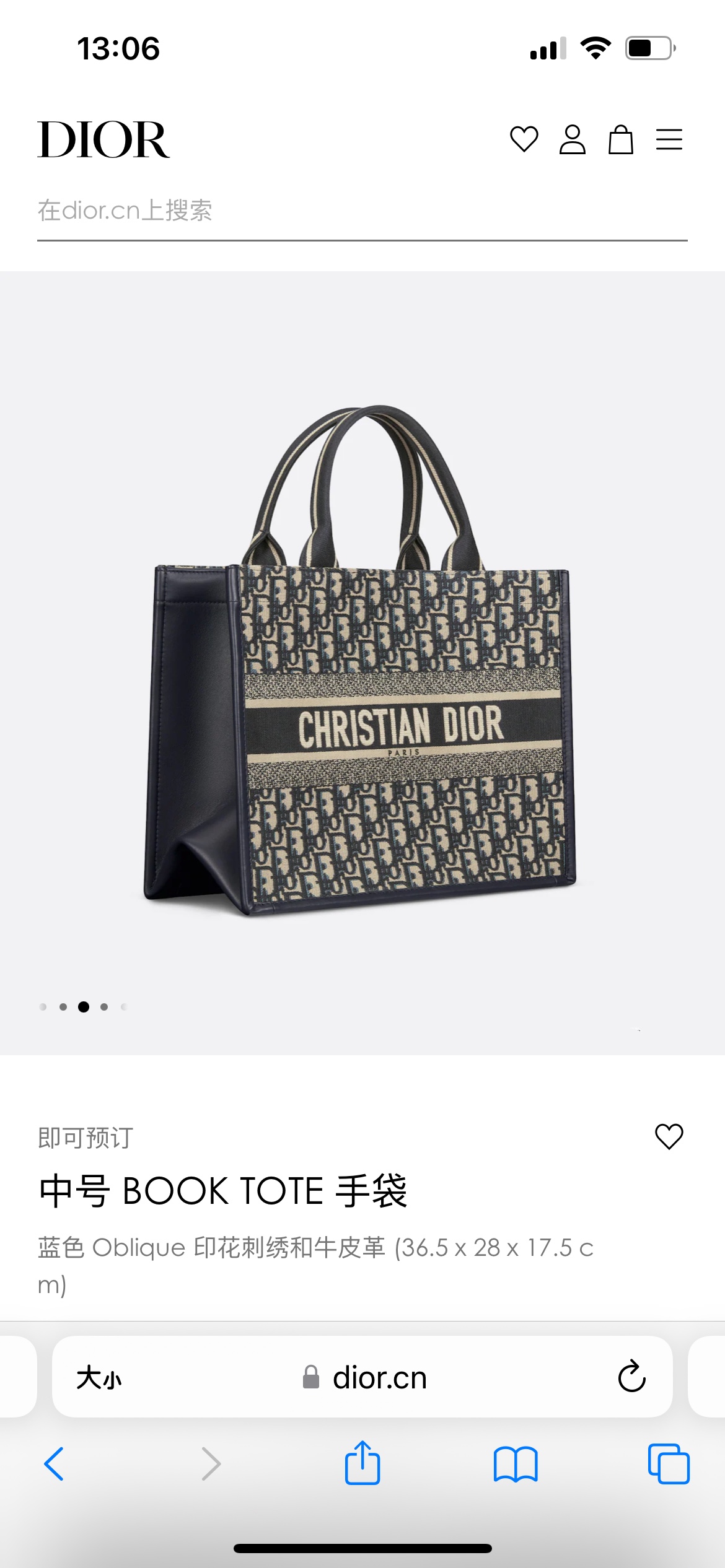Reload the dior.cn page

(x=631, y=1377)
